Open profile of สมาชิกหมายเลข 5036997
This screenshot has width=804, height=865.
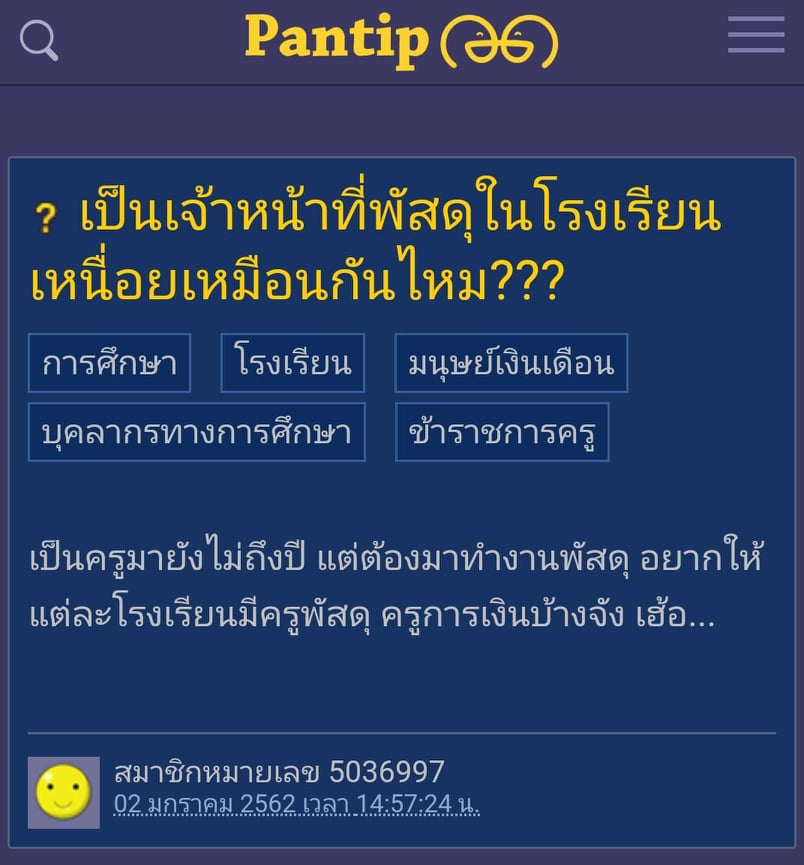click(x=279, y=772)
